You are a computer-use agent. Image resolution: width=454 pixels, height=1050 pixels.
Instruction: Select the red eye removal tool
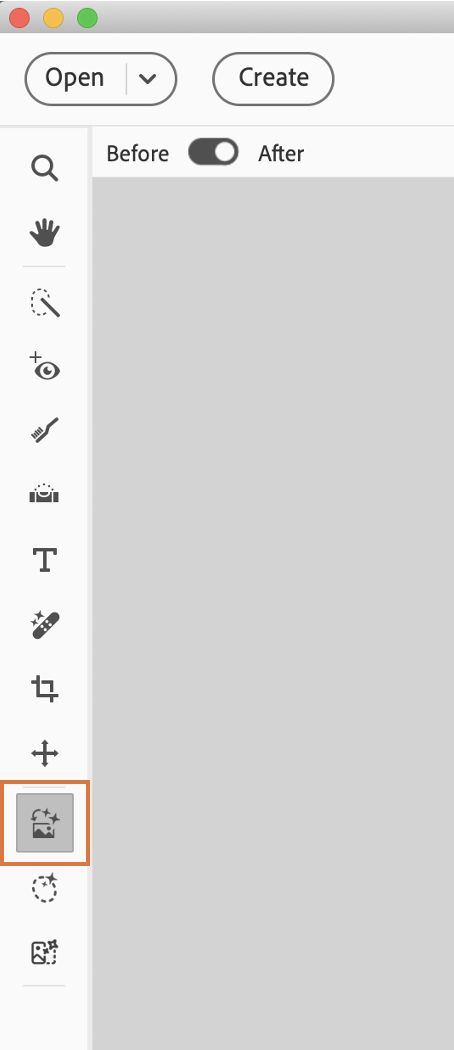point(45,368)
